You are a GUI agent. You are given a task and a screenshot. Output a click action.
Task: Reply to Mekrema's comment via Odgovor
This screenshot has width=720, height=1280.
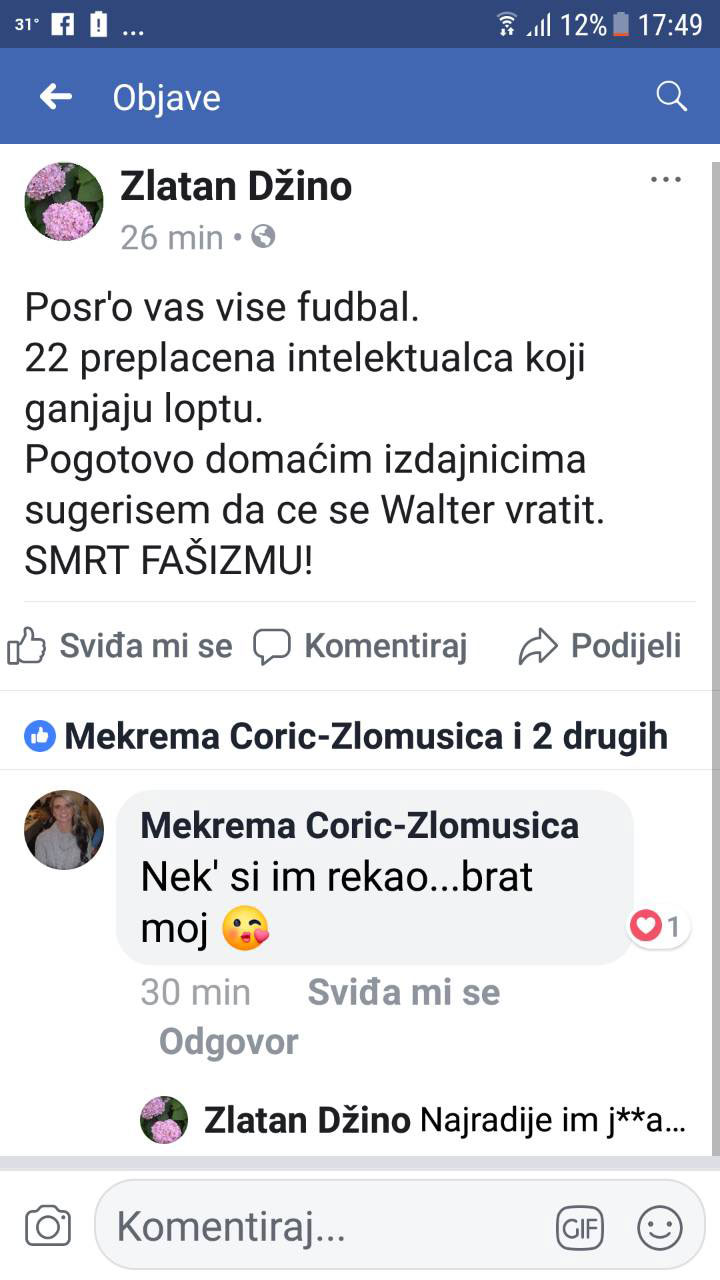[x=229, y=1042]
